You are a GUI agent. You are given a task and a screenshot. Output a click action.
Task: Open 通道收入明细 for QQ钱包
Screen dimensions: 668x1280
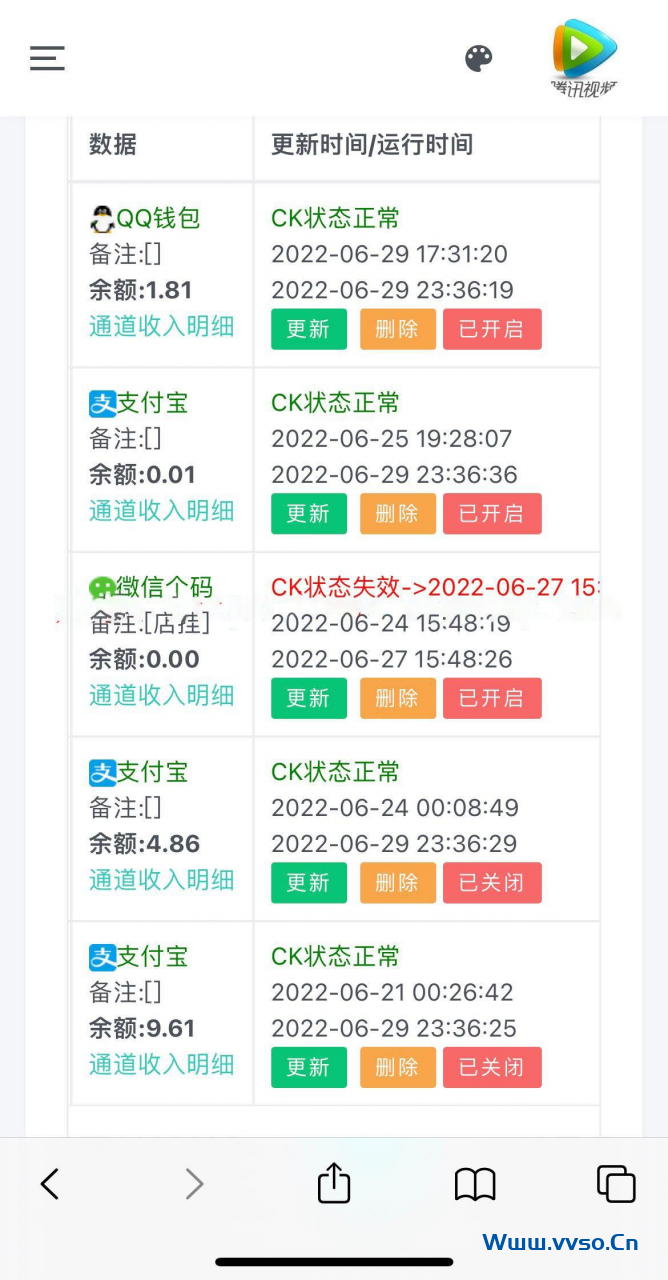(x=161, y=326)
